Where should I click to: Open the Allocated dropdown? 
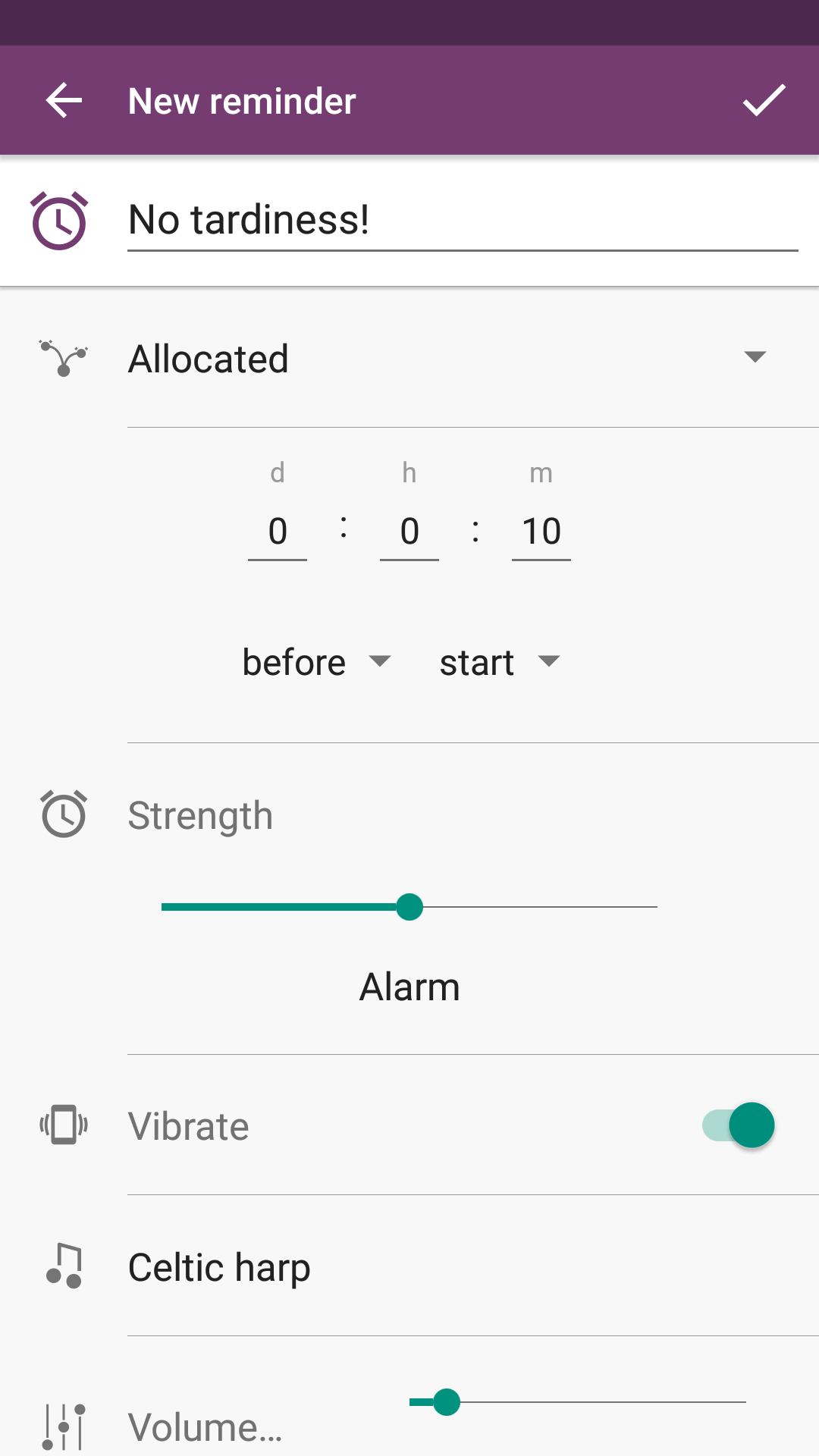tap(447, 359)
